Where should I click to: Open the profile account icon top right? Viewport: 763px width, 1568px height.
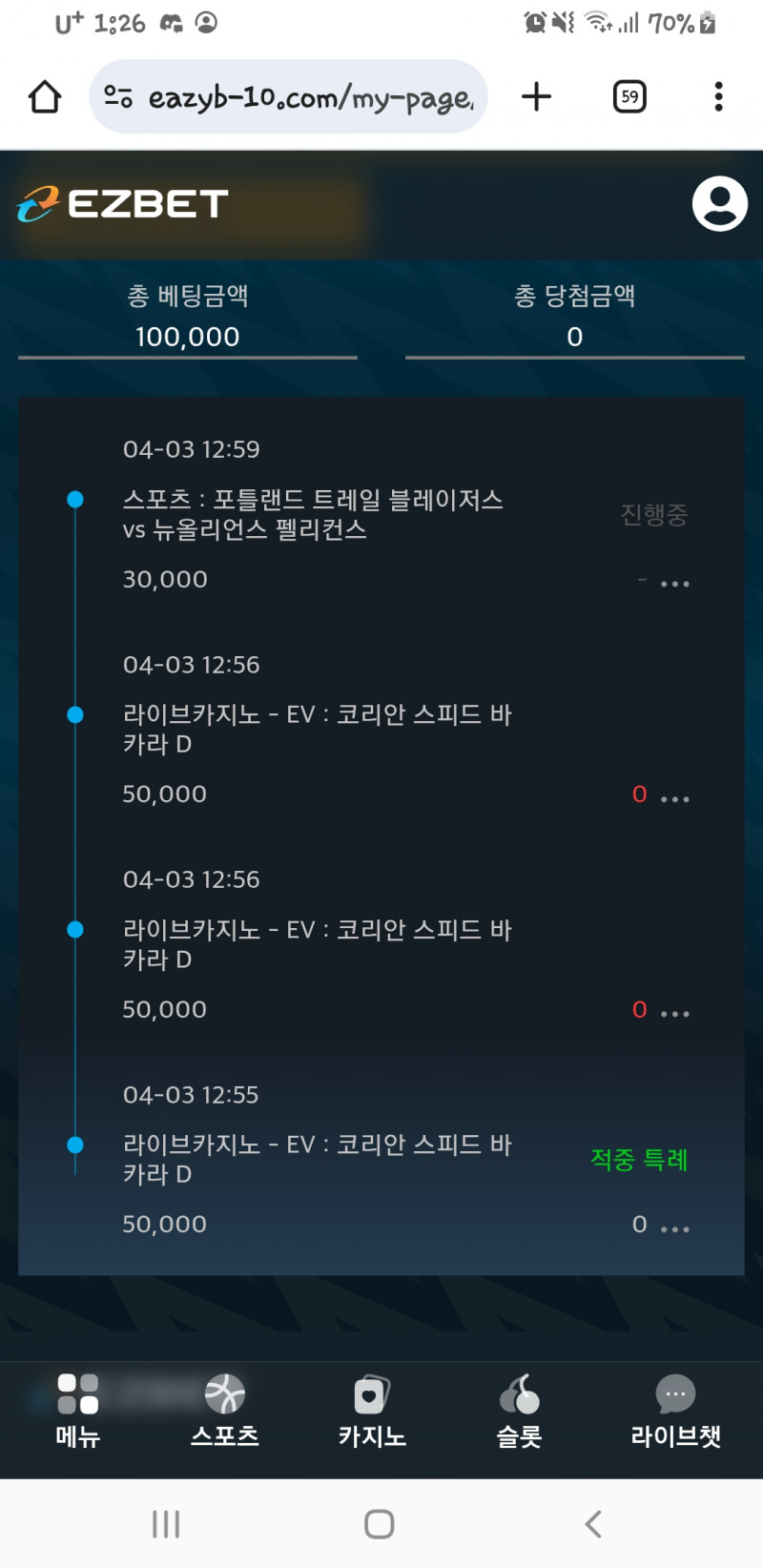(718, 205)
